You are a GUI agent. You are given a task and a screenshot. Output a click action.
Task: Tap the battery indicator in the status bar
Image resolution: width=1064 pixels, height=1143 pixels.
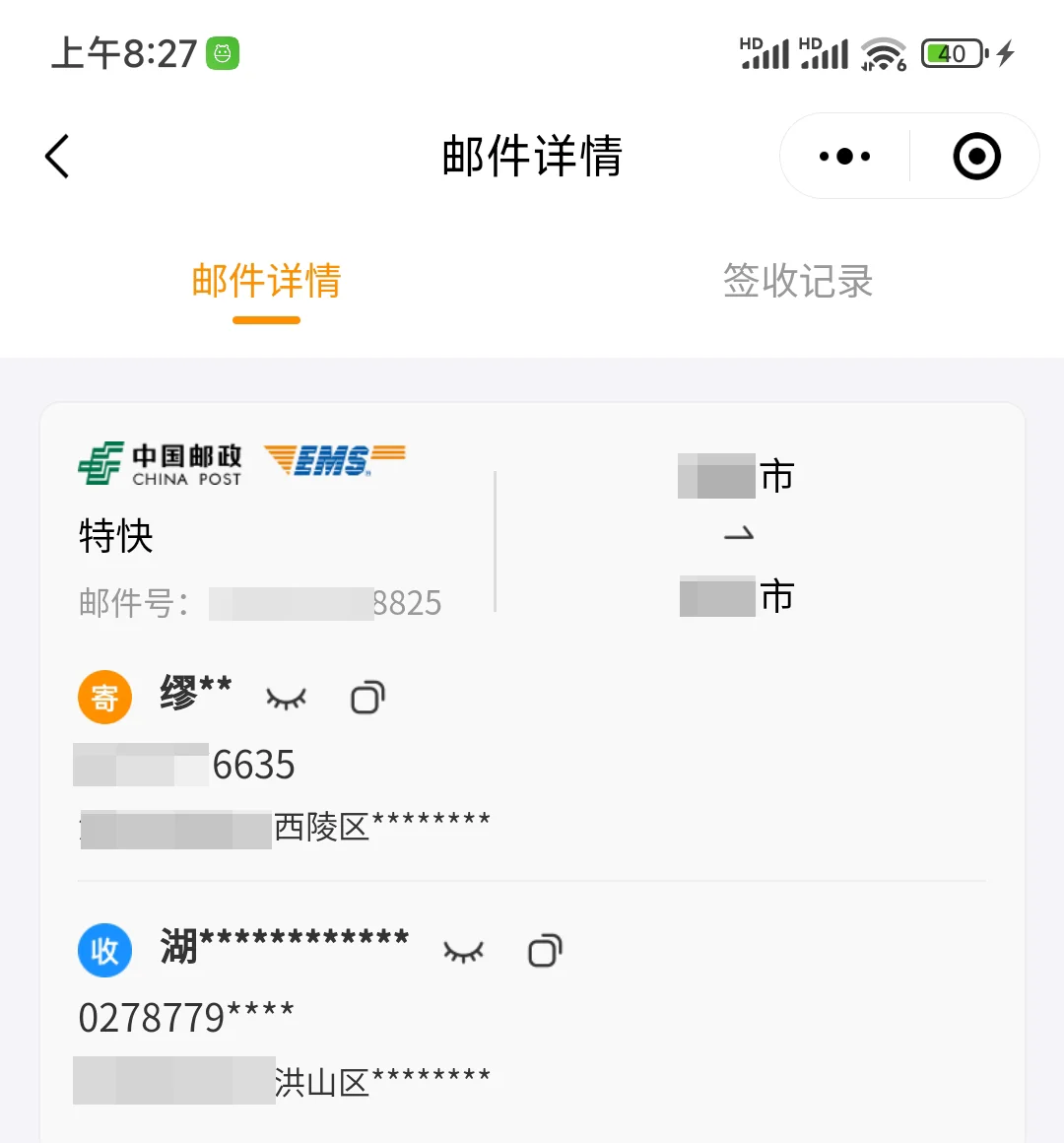point(949,53)
